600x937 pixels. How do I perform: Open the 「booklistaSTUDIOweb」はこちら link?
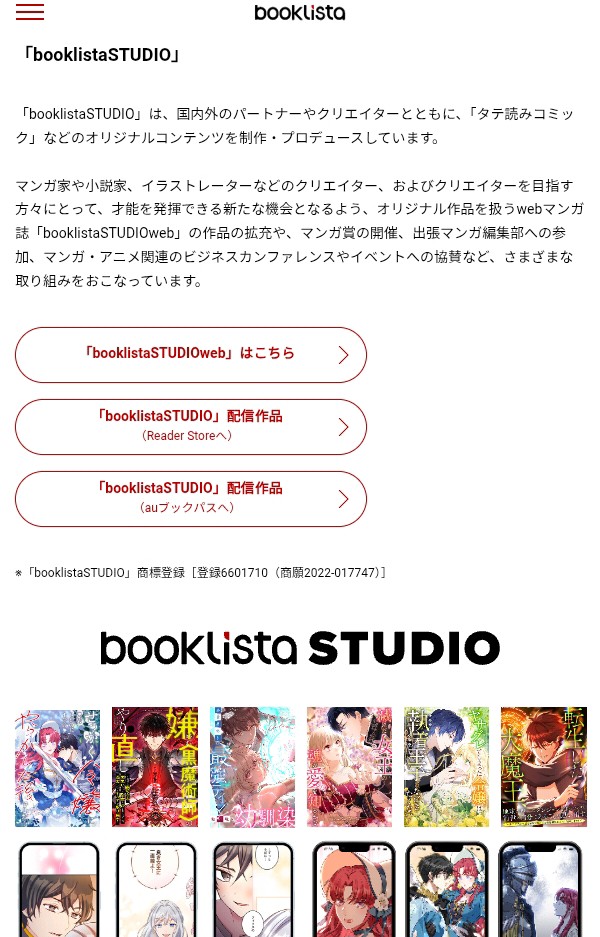click(x=190, y=354)
